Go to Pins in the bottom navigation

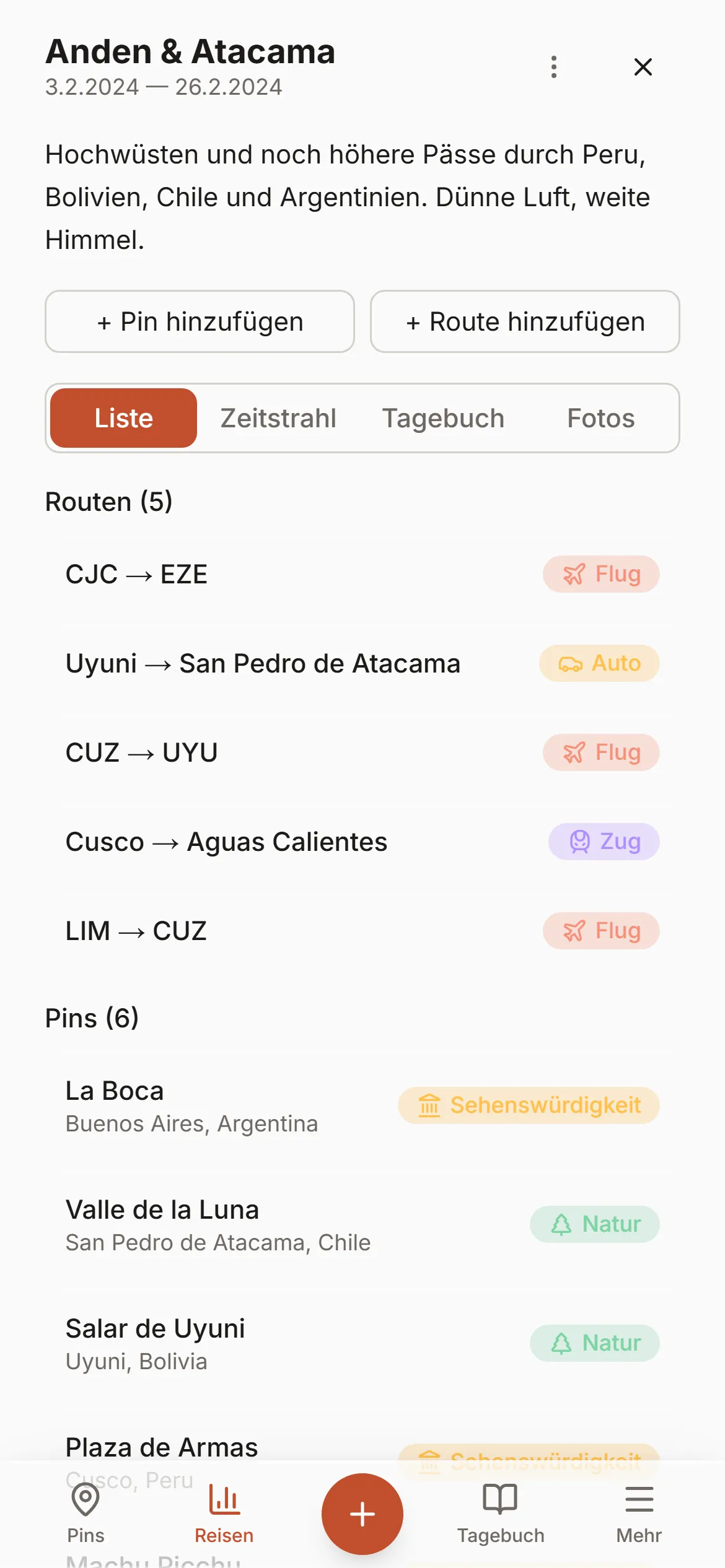(86, 1514)
